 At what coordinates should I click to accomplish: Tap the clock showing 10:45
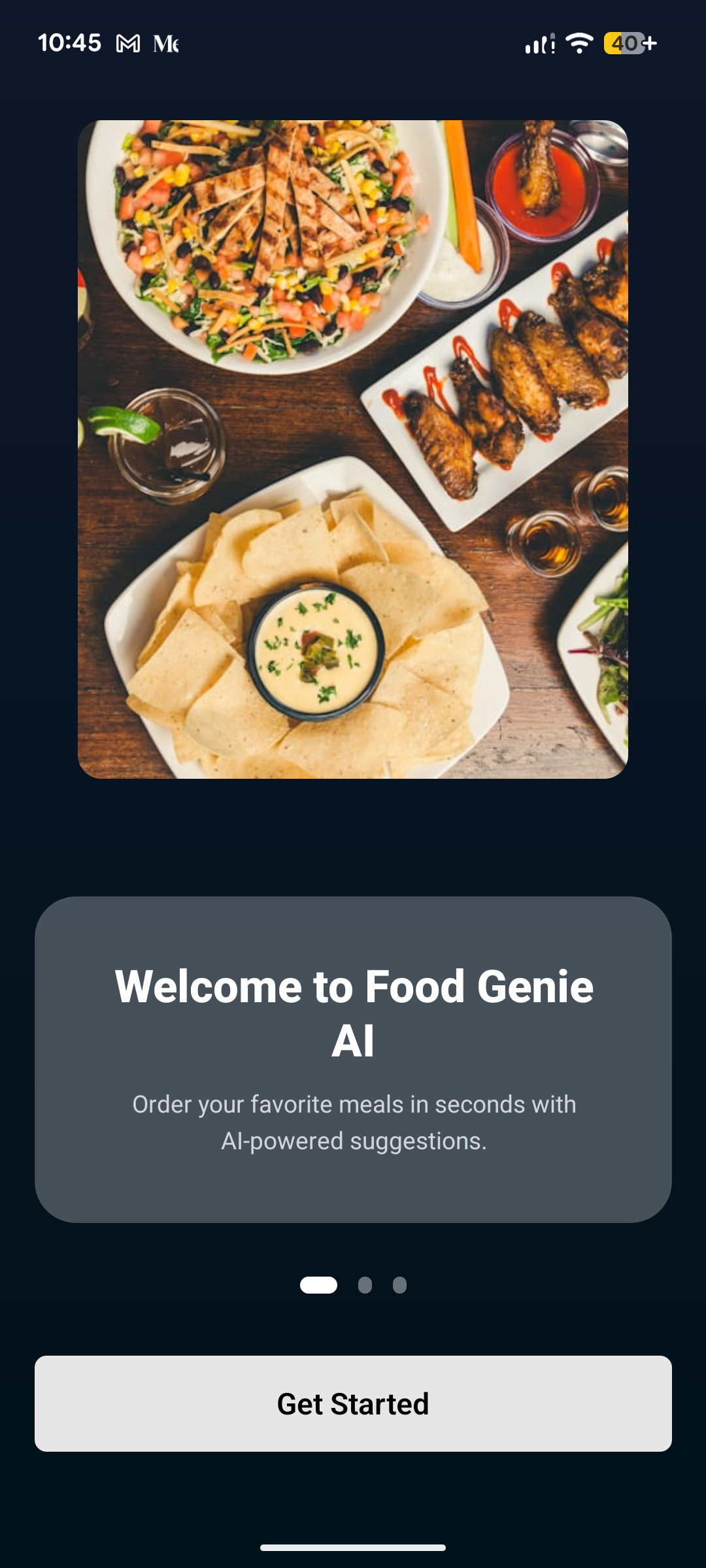[71, 42]
